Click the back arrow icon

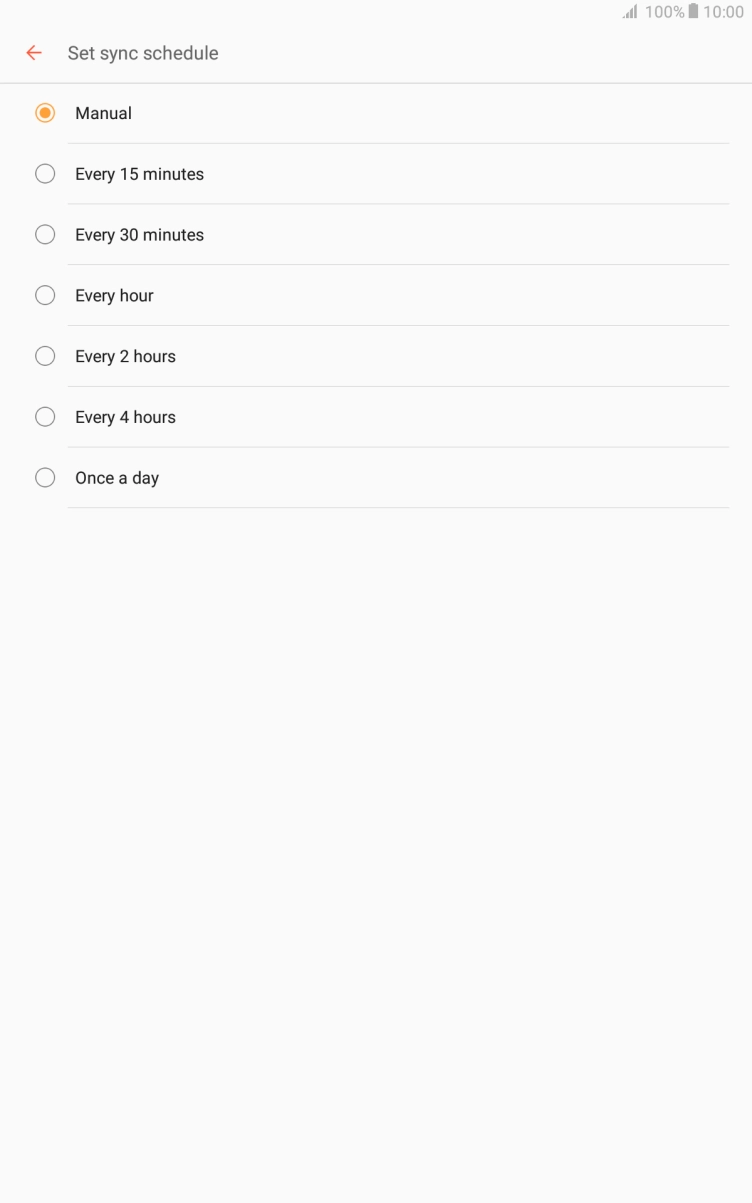34,53
